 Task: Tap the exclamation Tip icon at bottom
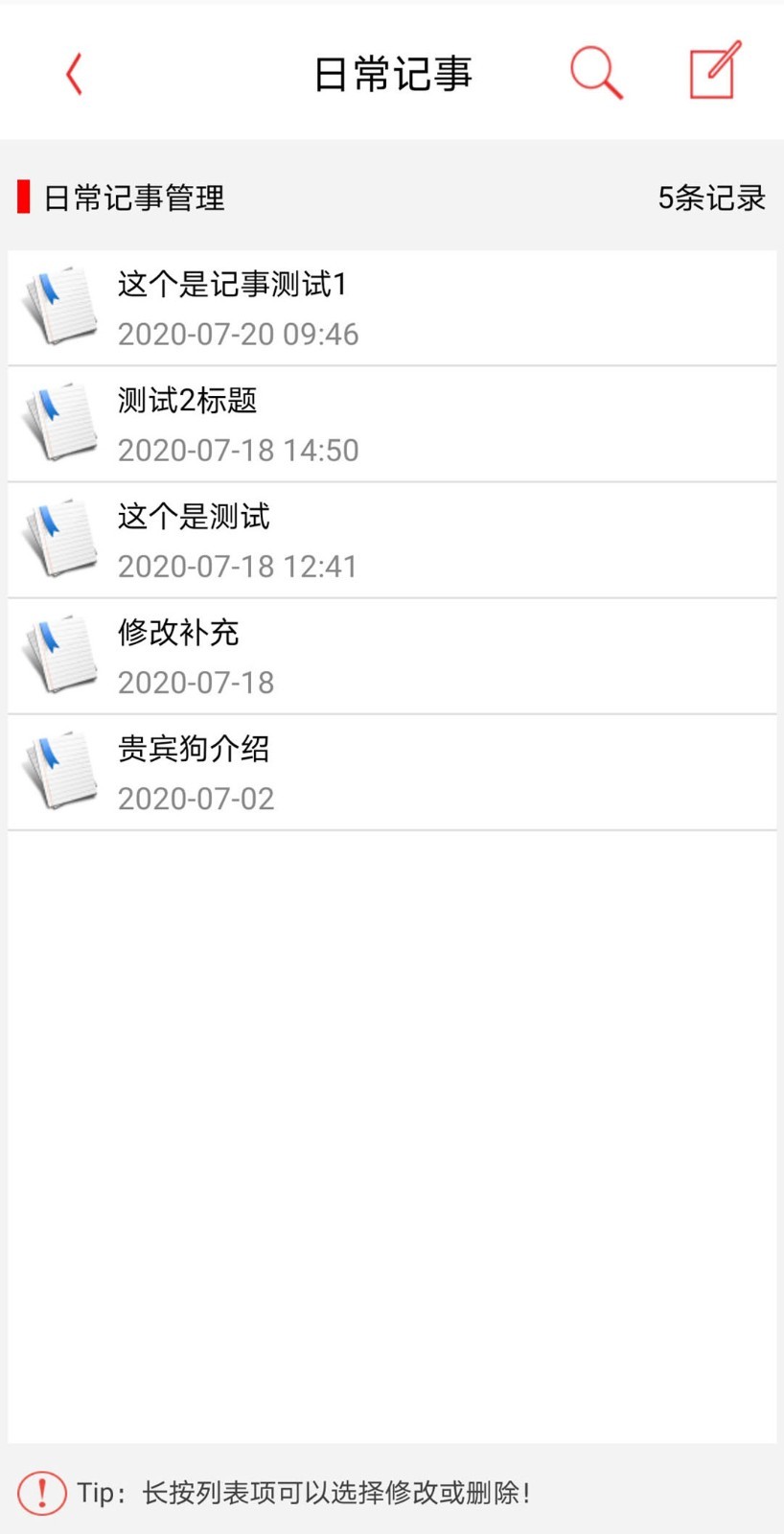coord(40,1492)
